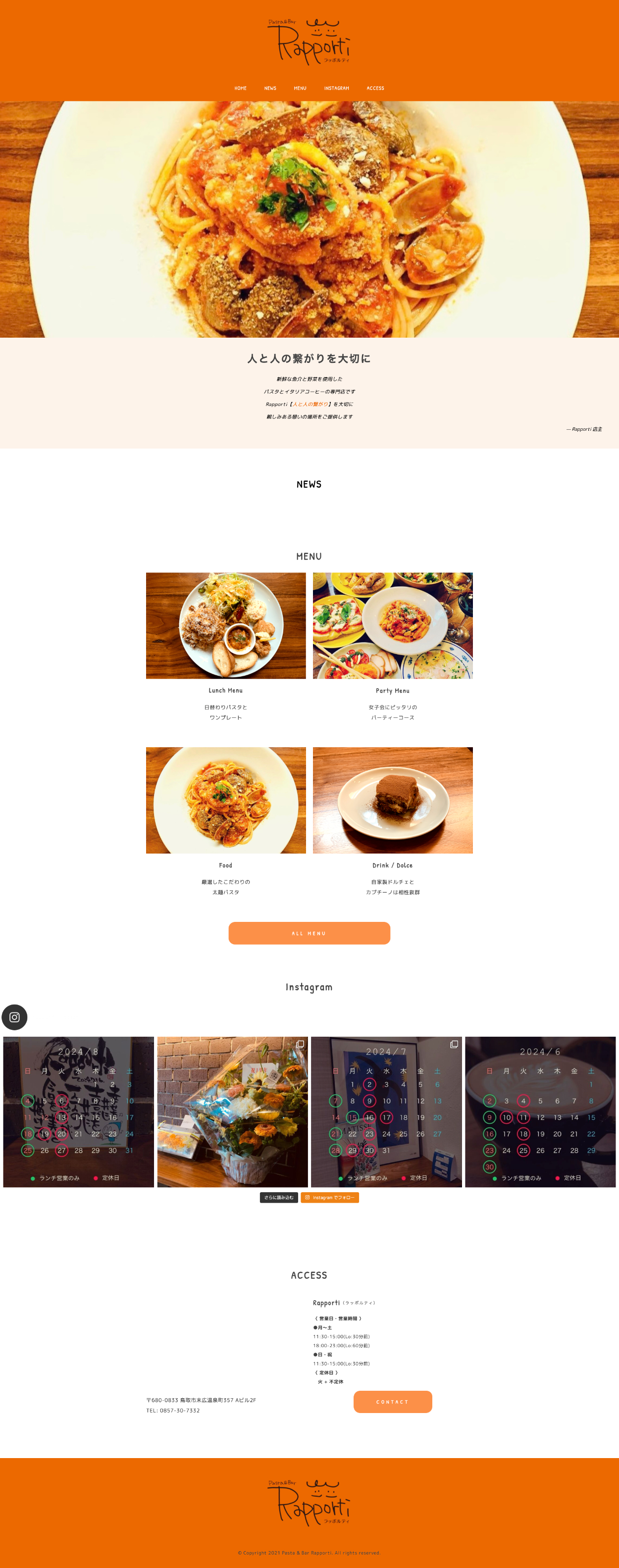Tap the ALL MENU button
The height and width of the screenshot is (1568, 619).
click(309, 933)
